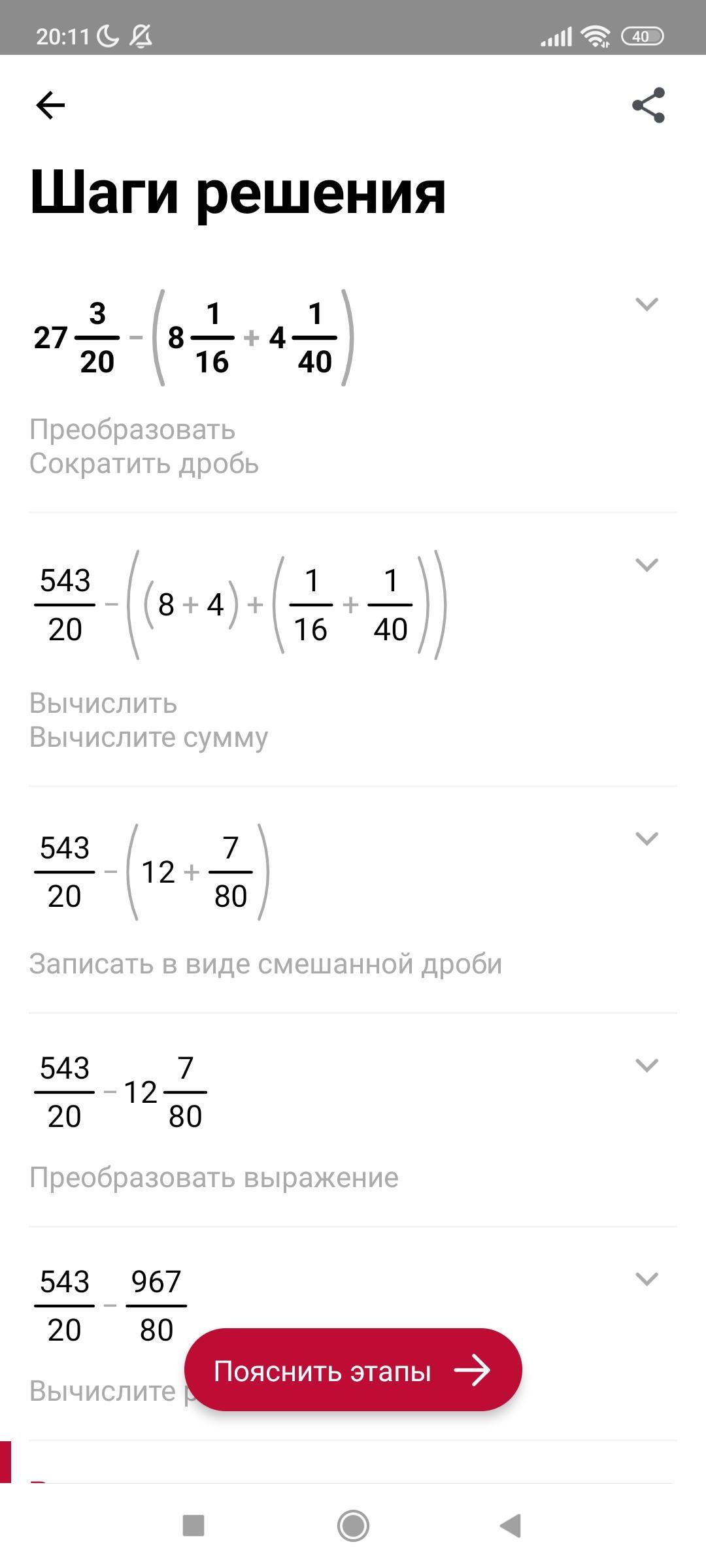Expand the 'Преобразовать выражение' step
This screenshot has width=706, height=1568.
tap(647, 1065)
